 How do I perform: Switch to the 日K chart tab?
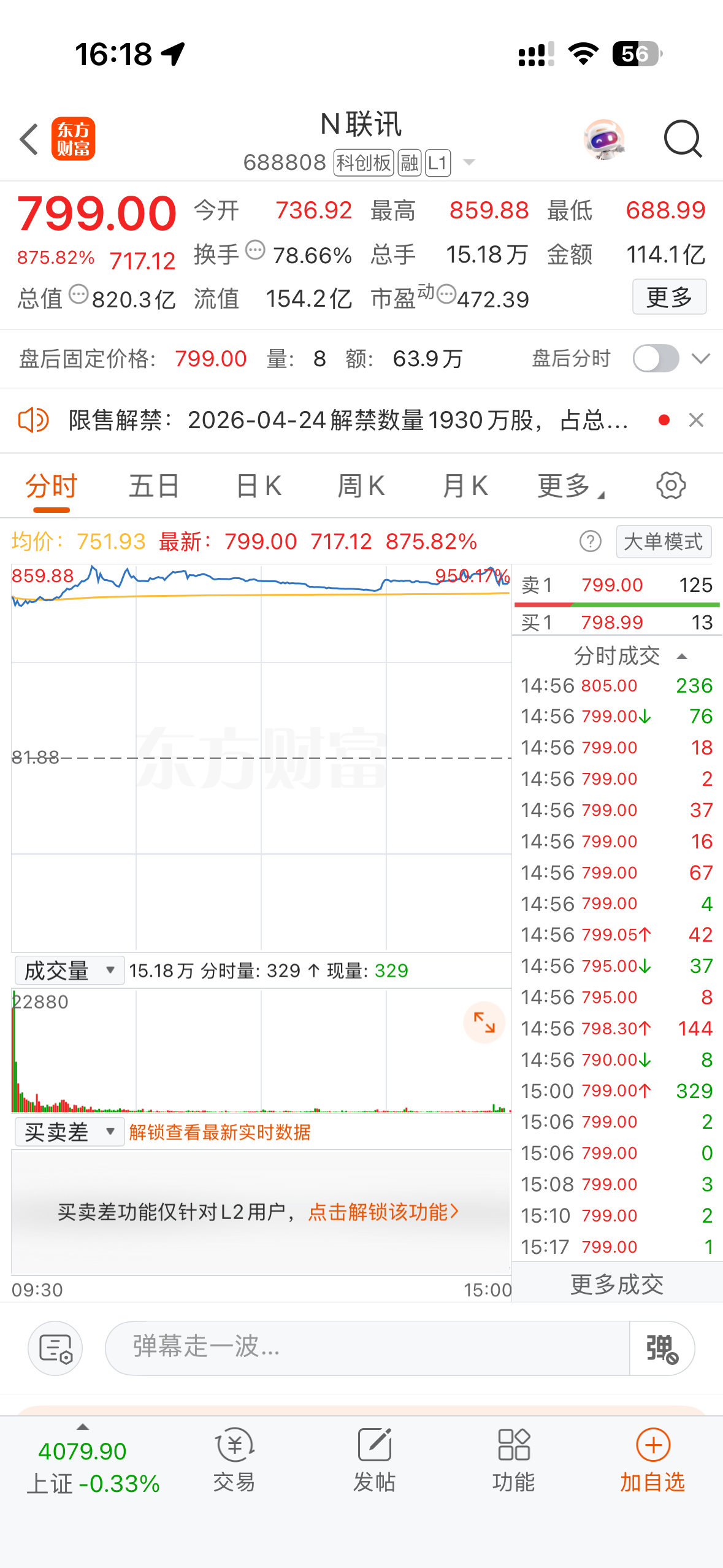click(259, 486)
